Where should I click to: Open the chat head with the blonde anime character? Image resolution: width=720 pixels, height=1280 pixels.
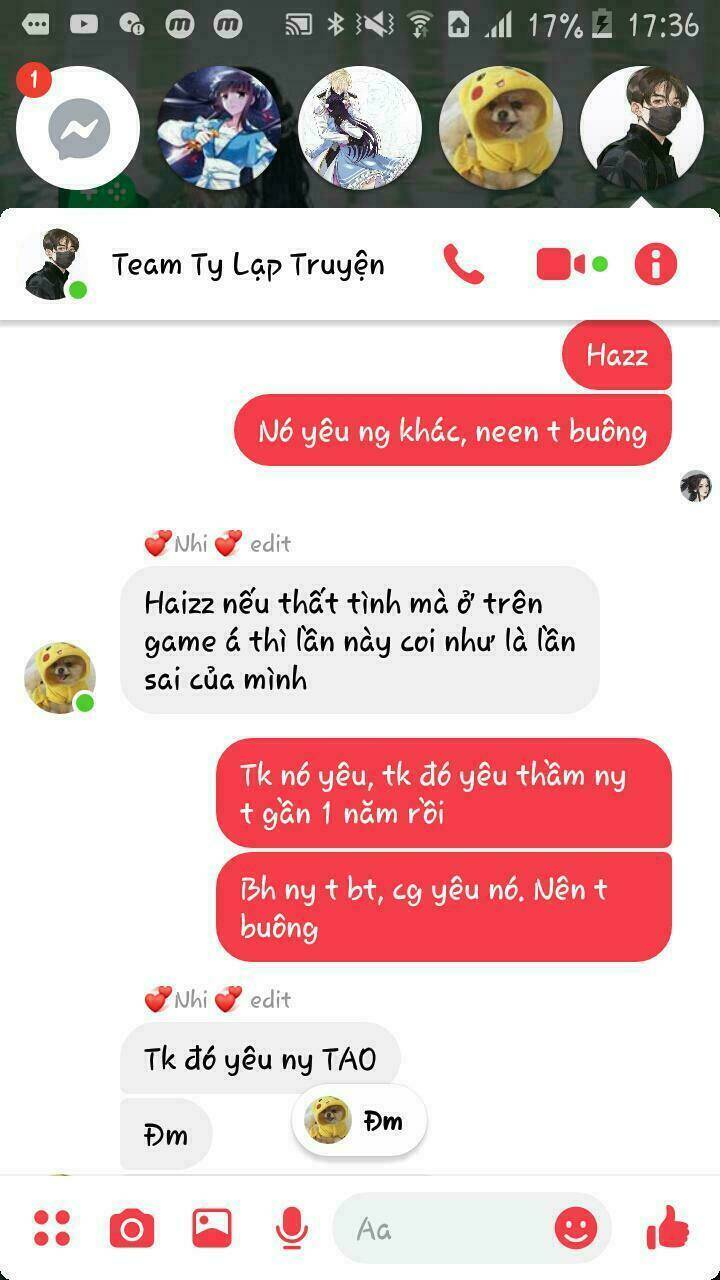360,127
